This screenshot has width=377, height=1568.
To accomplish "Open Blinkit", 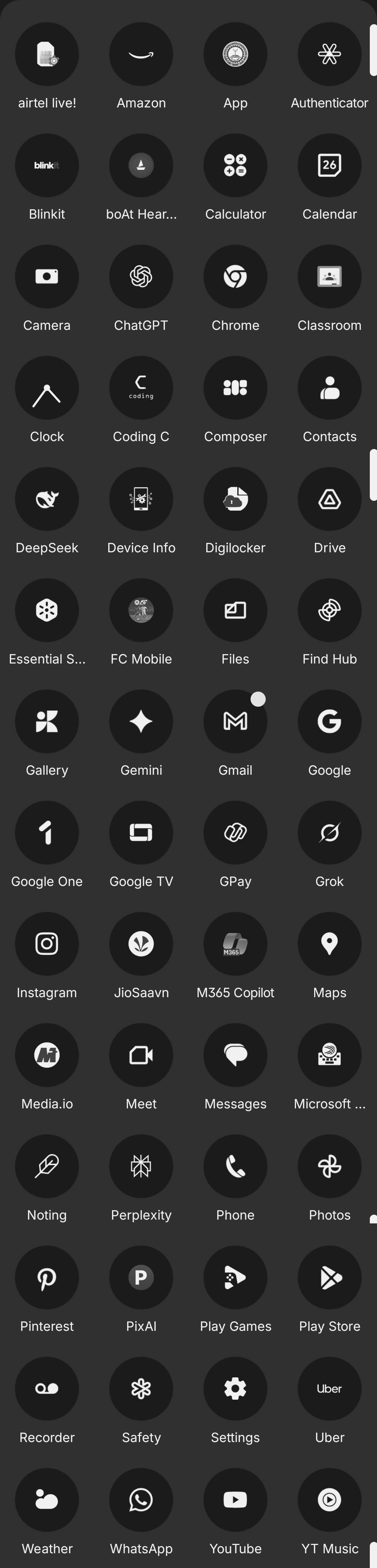I will (47, 165).
